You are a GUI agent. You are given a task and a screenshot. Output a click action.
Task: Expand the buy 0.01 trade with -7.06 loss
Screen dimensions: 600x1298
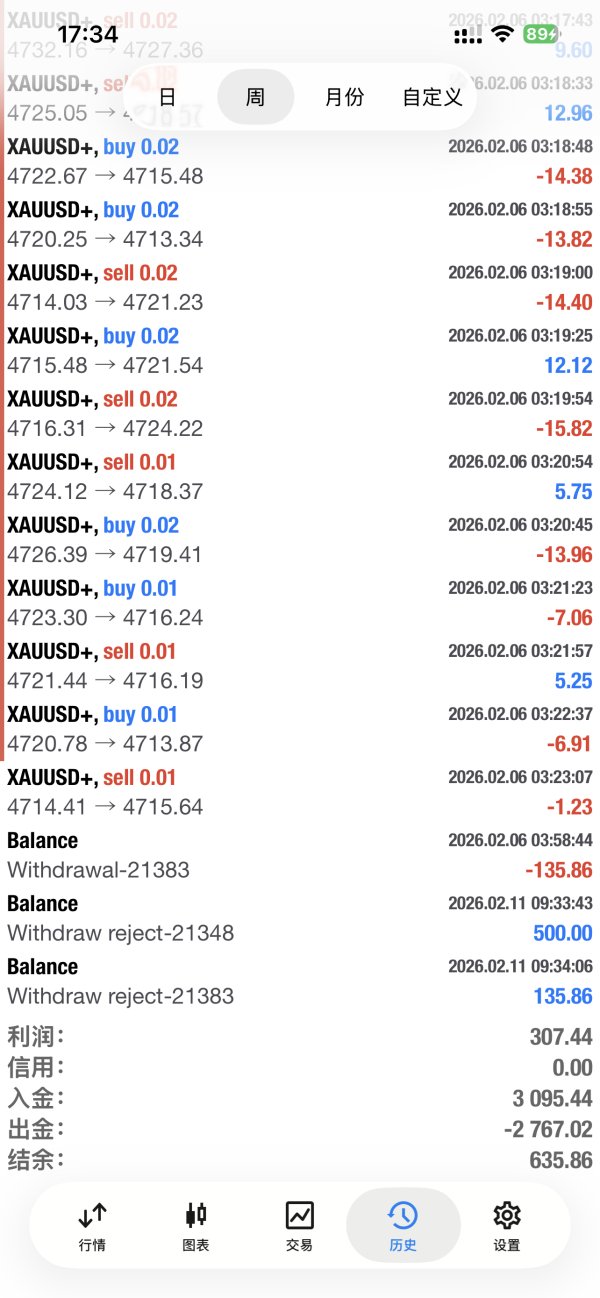coord(300,602)
